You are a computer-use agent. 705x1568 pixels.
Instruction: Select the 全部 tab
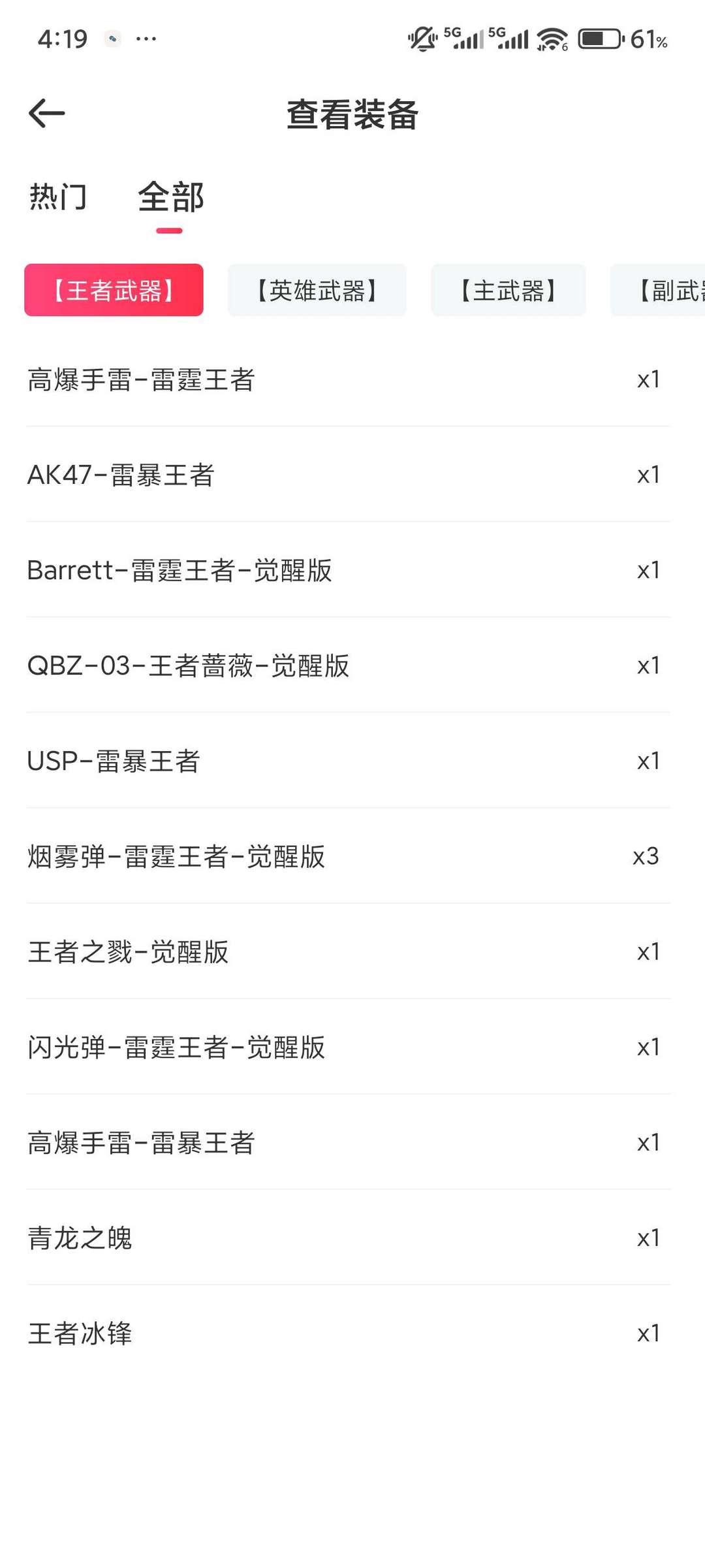170,197
